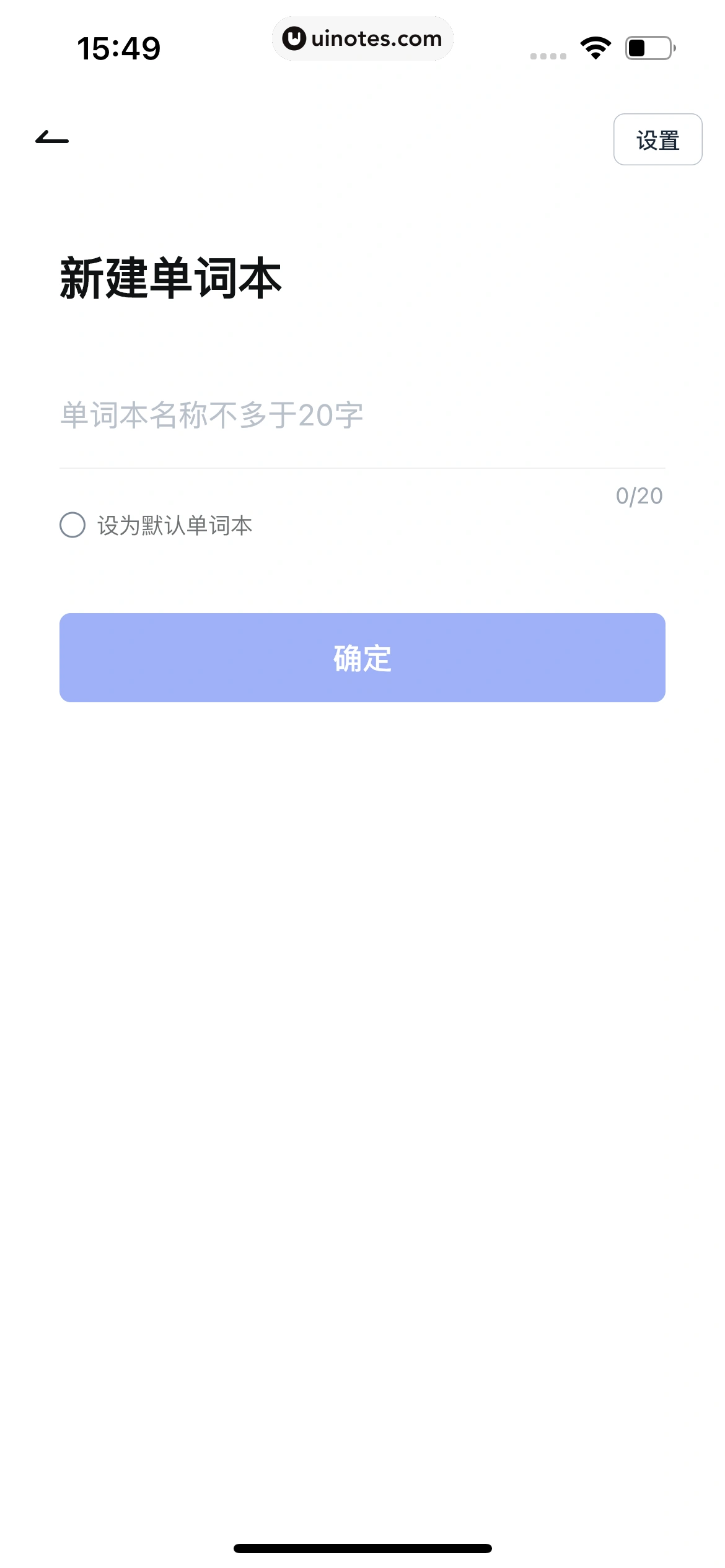The width and height of the screenshot is (725, 1568).
Task: Click the cellular signal dots icon
Action: click(547, 56)
